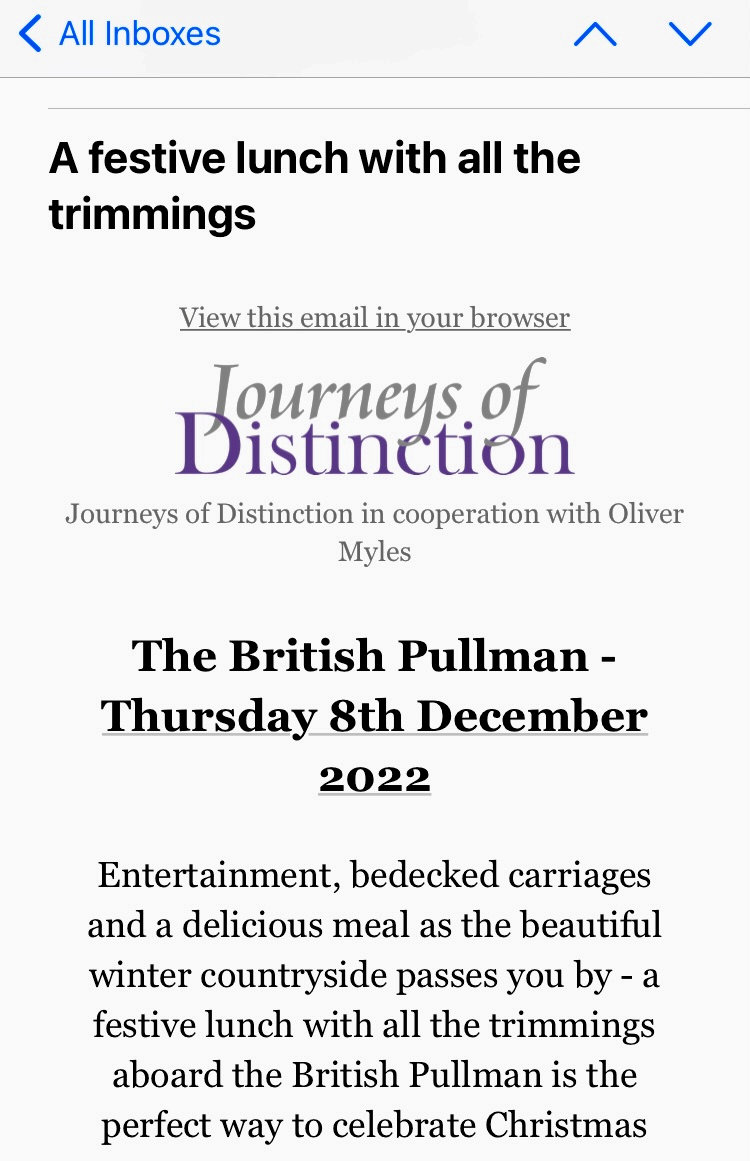The height and width of the screenshot is (1161, 750).
Task: Jump to the next email with the down arrow
Action: point(690,35)
